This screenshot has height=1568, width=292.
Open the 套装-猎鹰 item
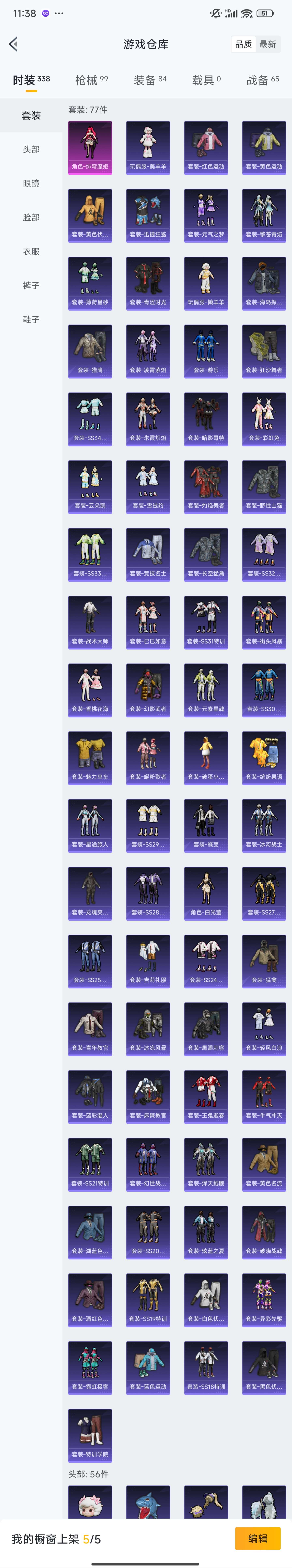tap(90, 351)
